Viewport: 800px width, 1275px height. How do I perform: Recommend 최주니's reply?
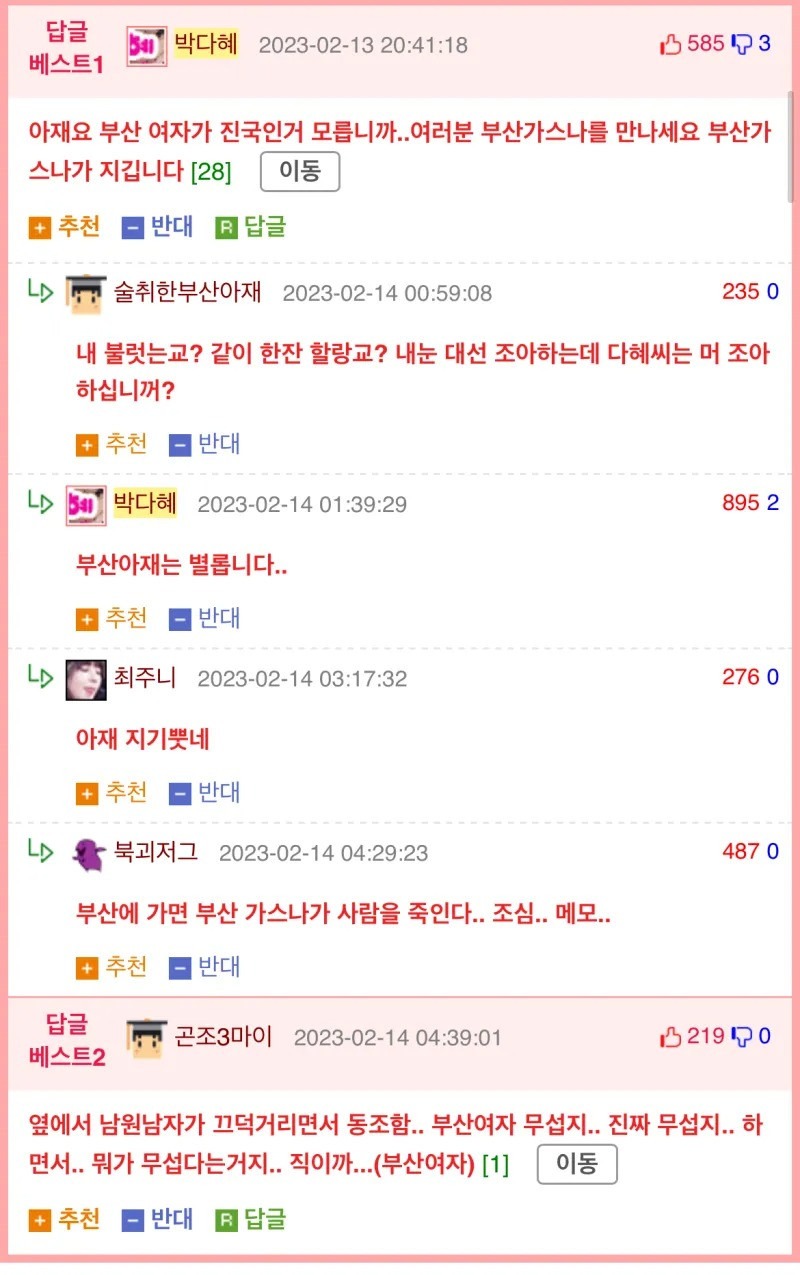pyautogui.click(x=112, y=793)
